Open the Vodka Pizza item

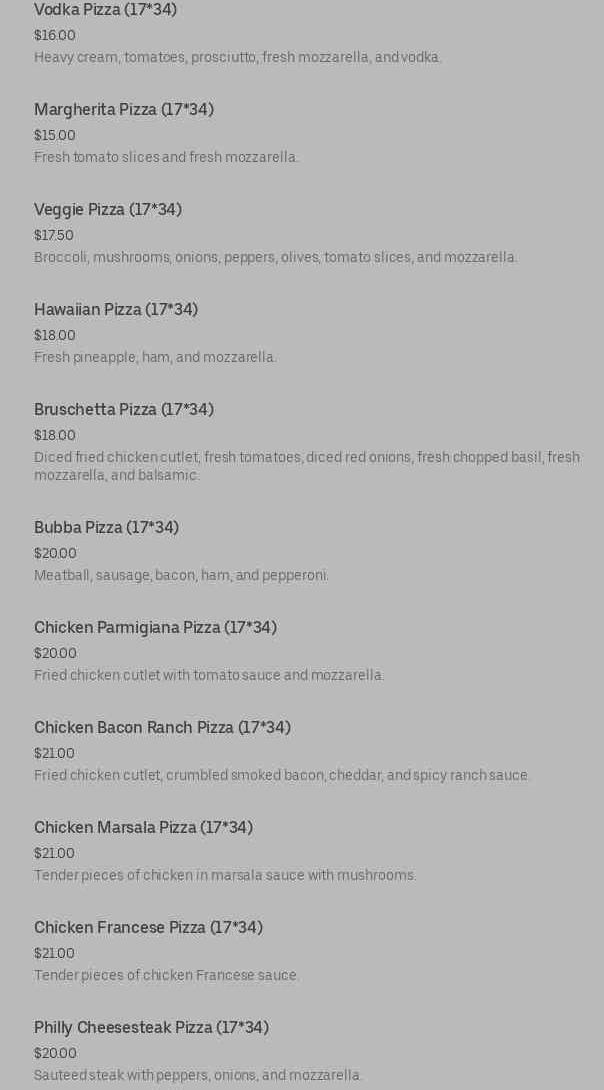(106, 10)
